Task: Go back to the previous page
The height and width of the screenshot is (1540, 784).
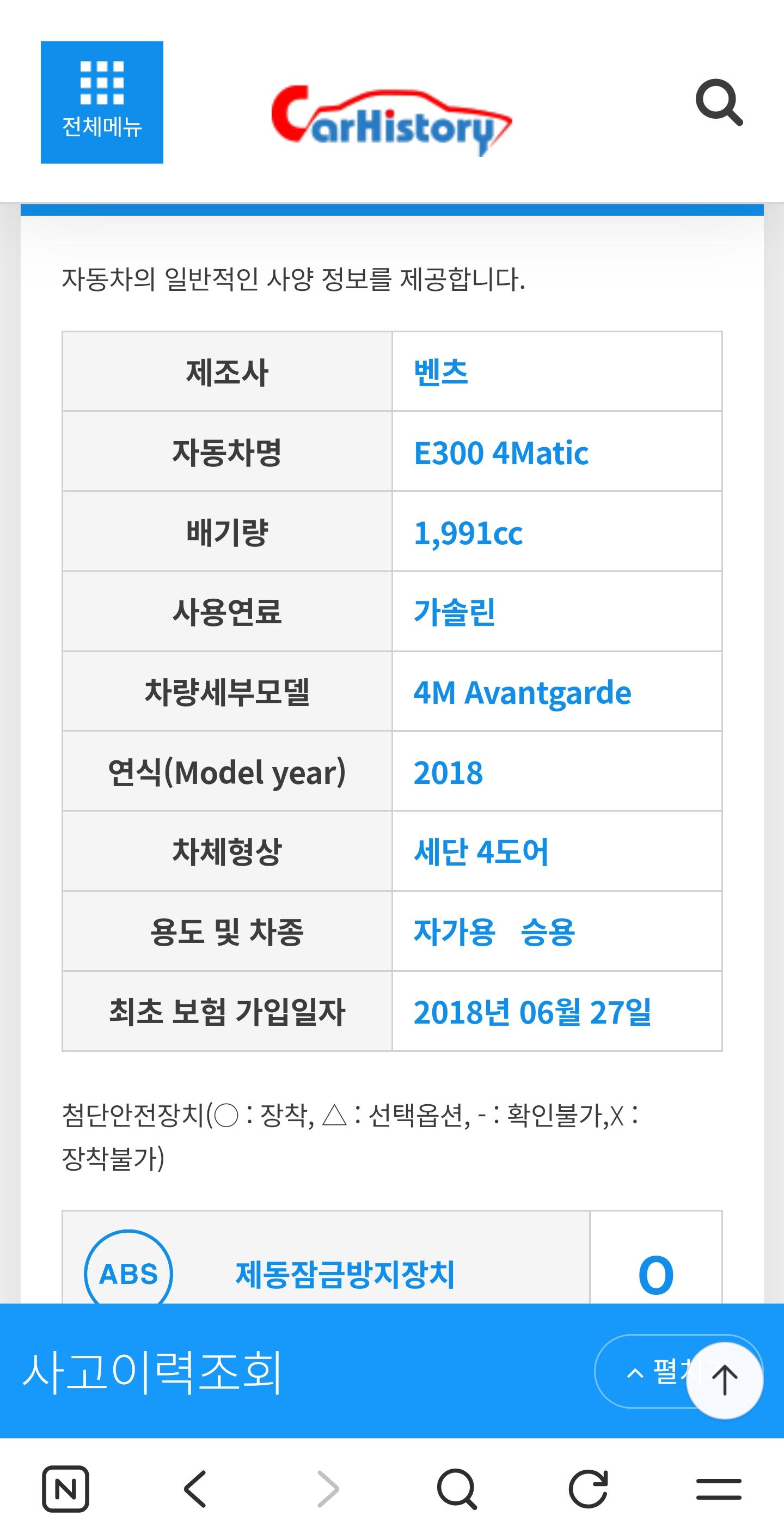Action: point(195,1488)
